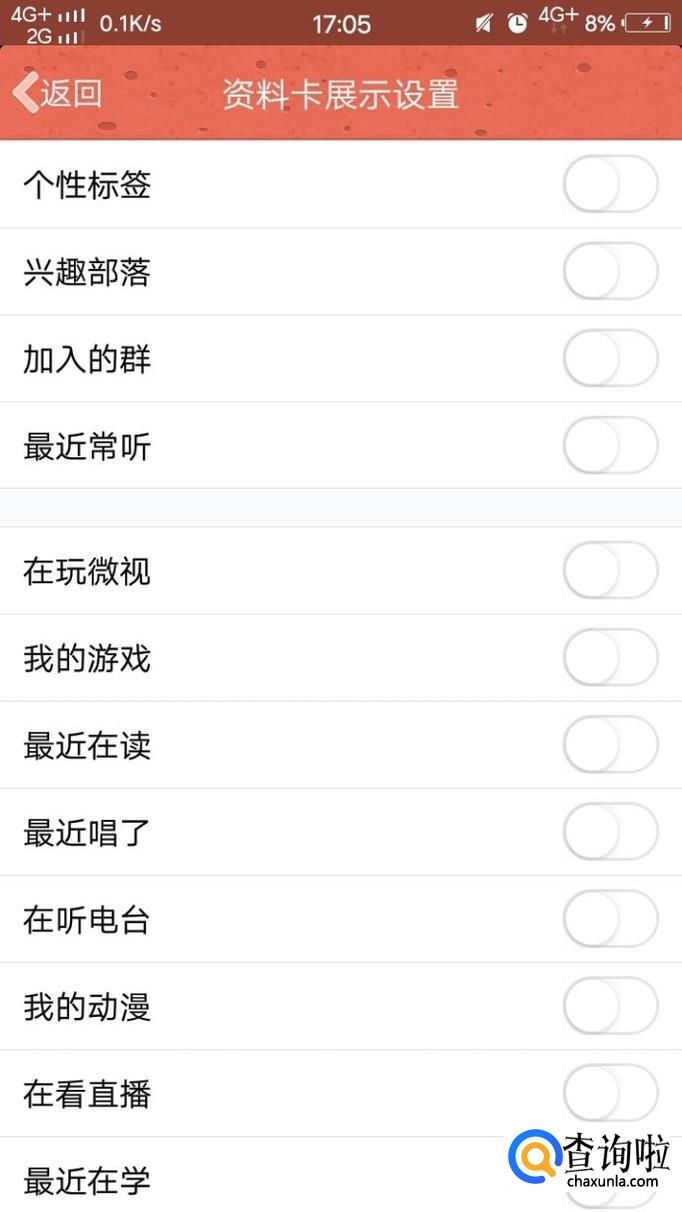
Task: Enable 最近常听 on profile card
Action: (x=610, y=446)
